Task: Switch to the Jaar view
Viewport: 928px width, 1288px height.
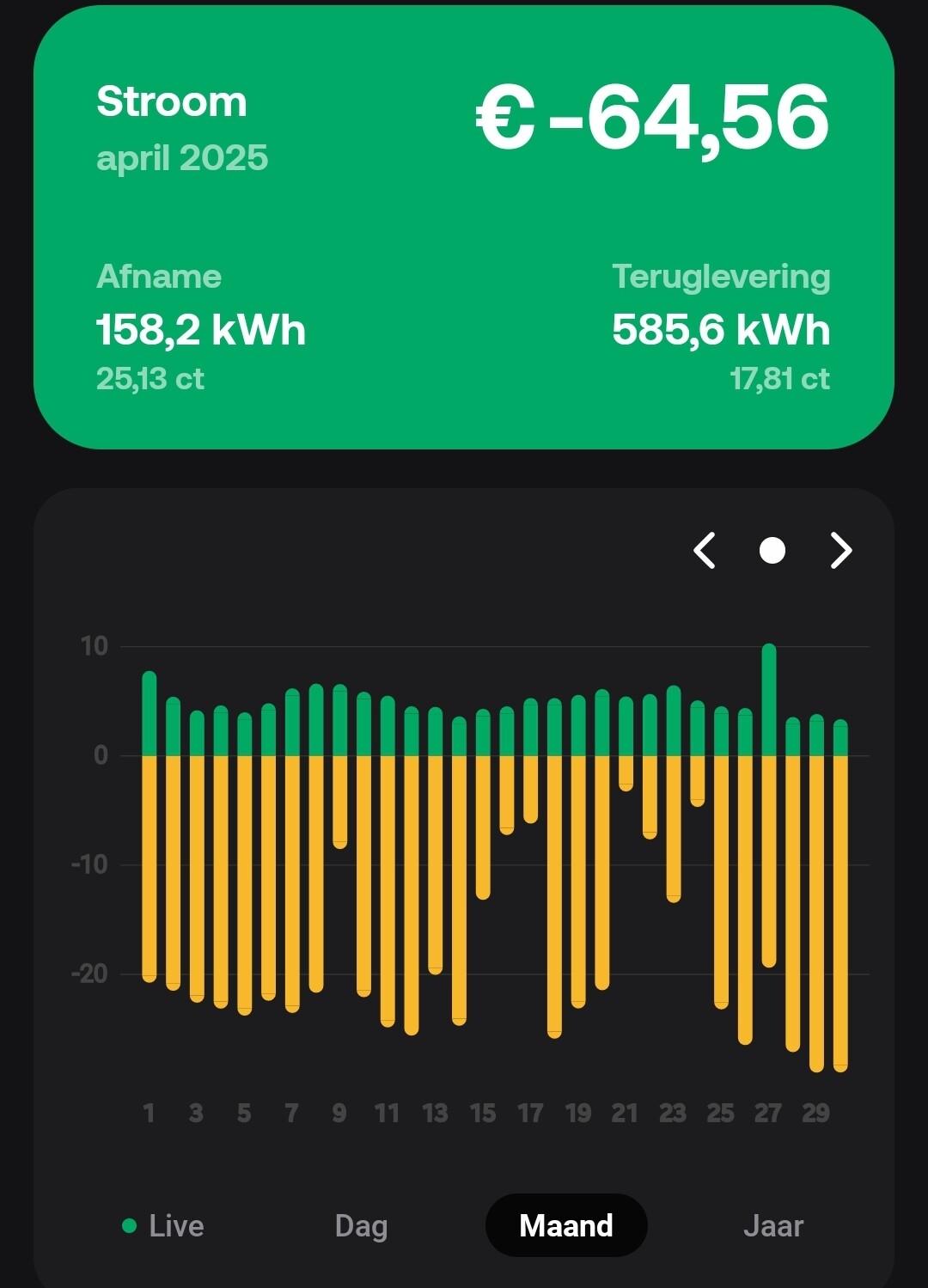Action: coord(772,1225)
